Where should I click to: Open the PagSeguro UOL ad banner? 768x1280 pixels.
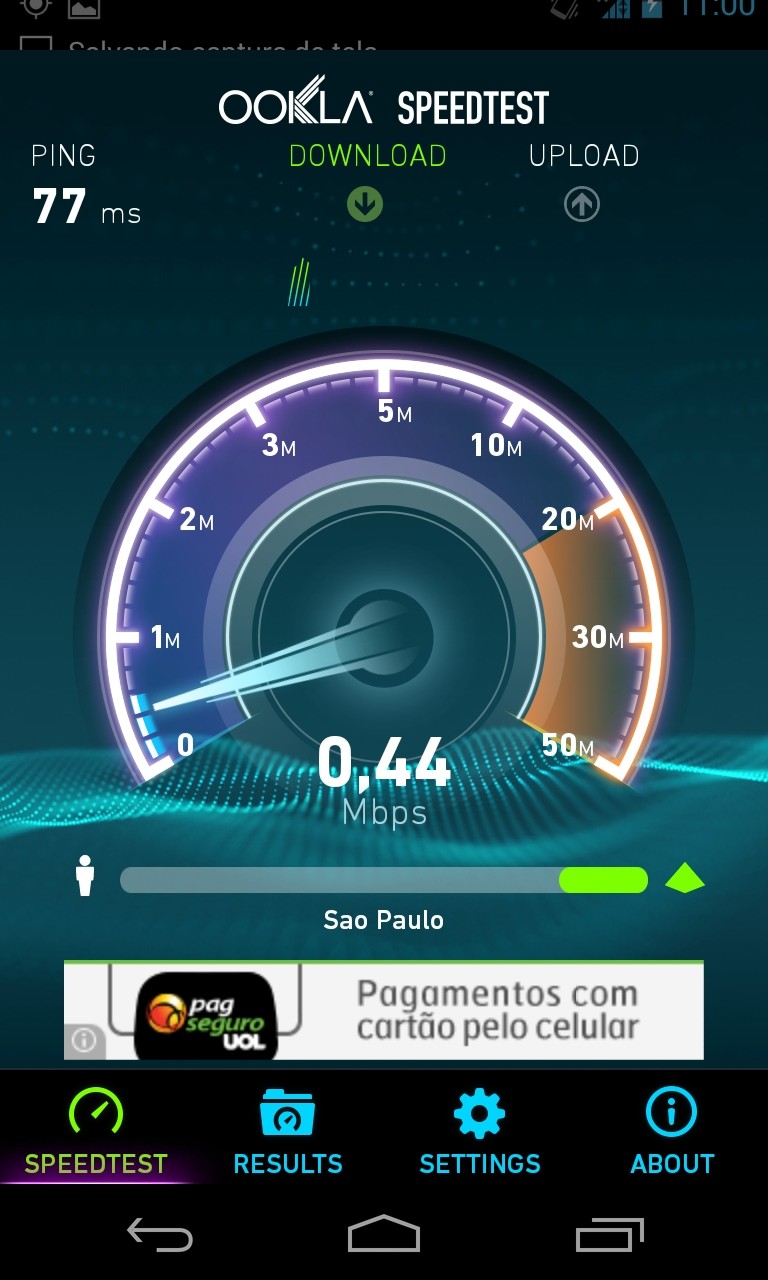[420, 1011]
